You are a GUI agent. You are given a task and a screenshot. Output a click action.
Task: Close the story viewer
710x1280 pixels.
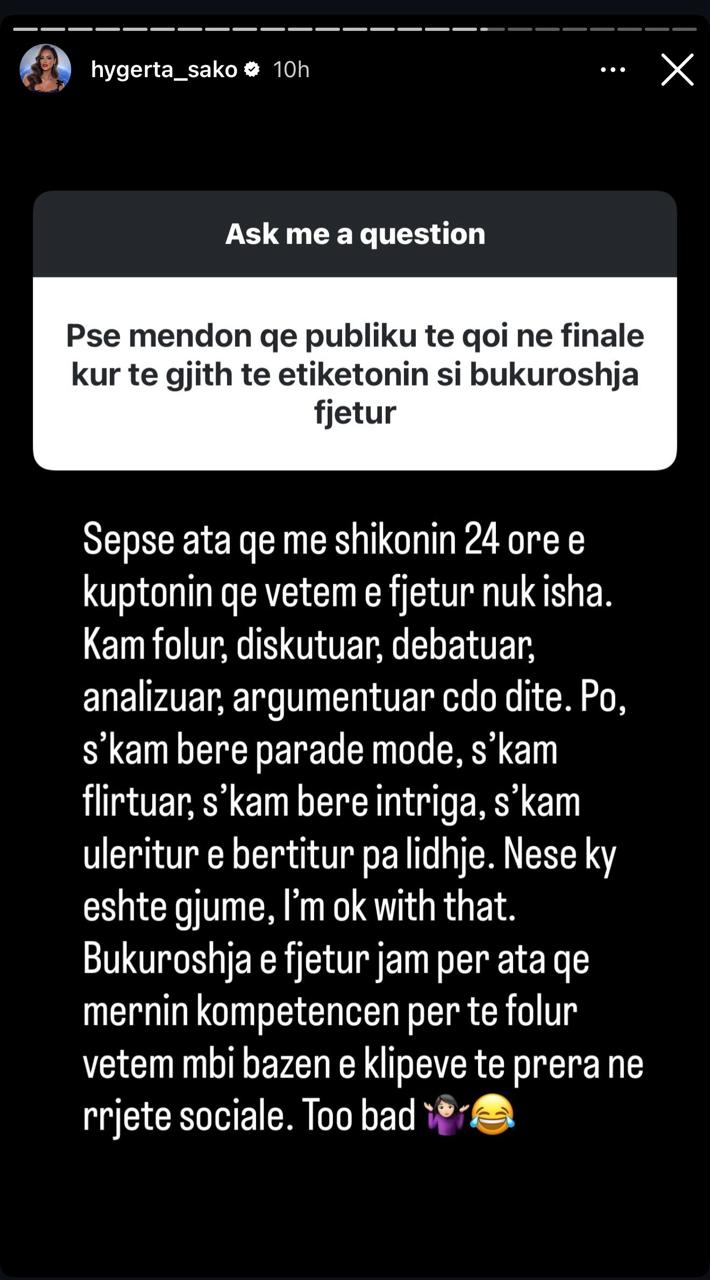click(x=677, y=69)
